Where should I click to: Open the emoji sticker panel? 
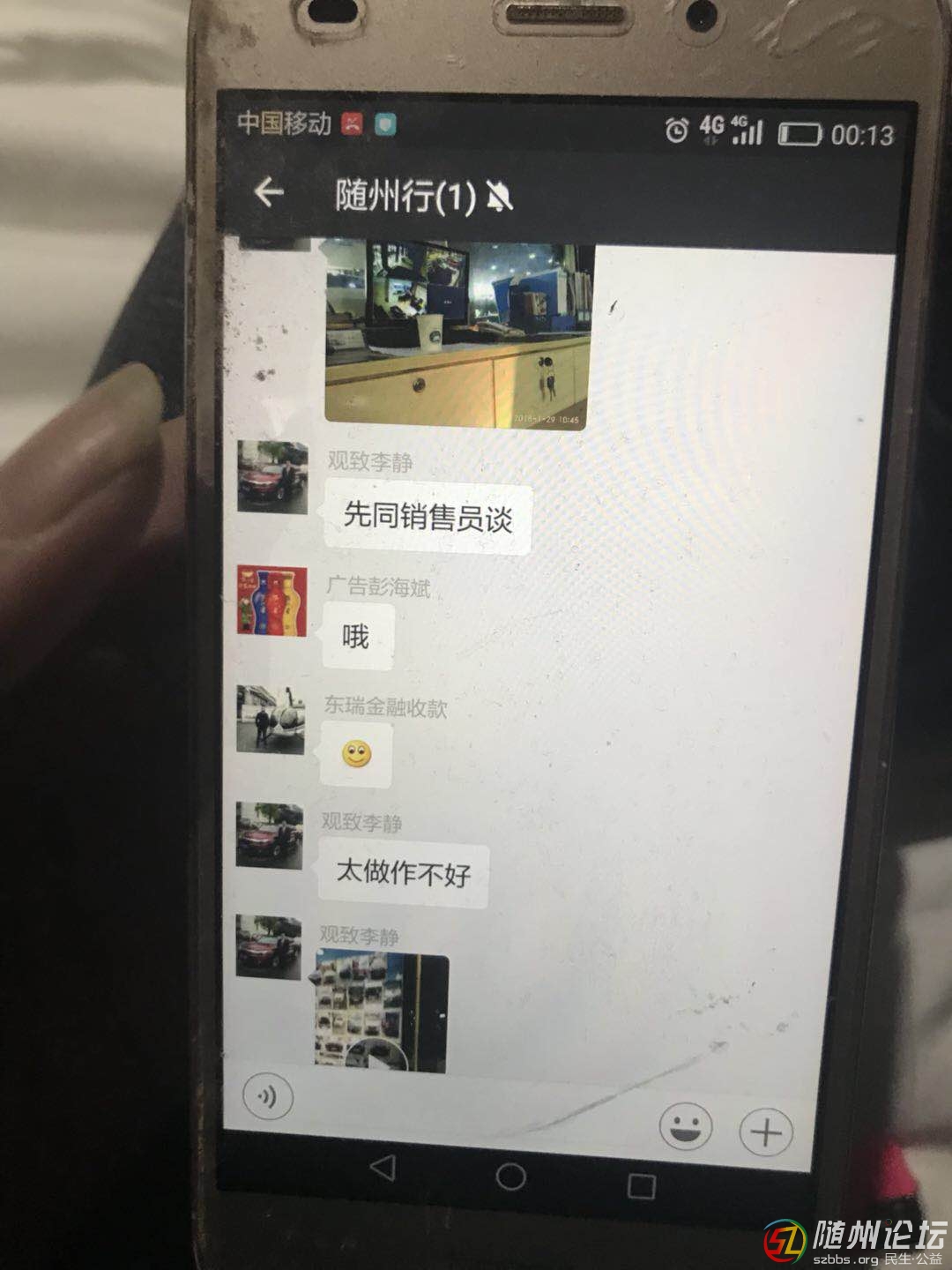pos(685,1128)
